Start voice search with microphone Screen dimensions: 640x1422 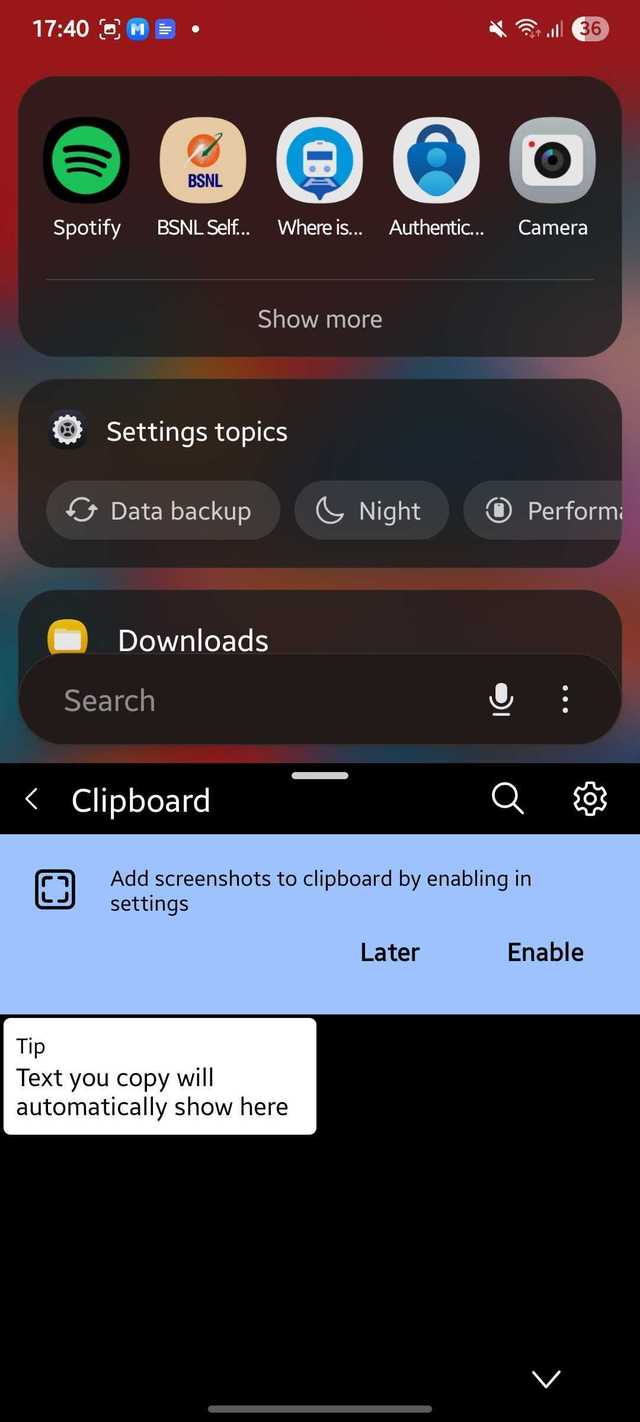pyautogui.click(x=501, y=700)
